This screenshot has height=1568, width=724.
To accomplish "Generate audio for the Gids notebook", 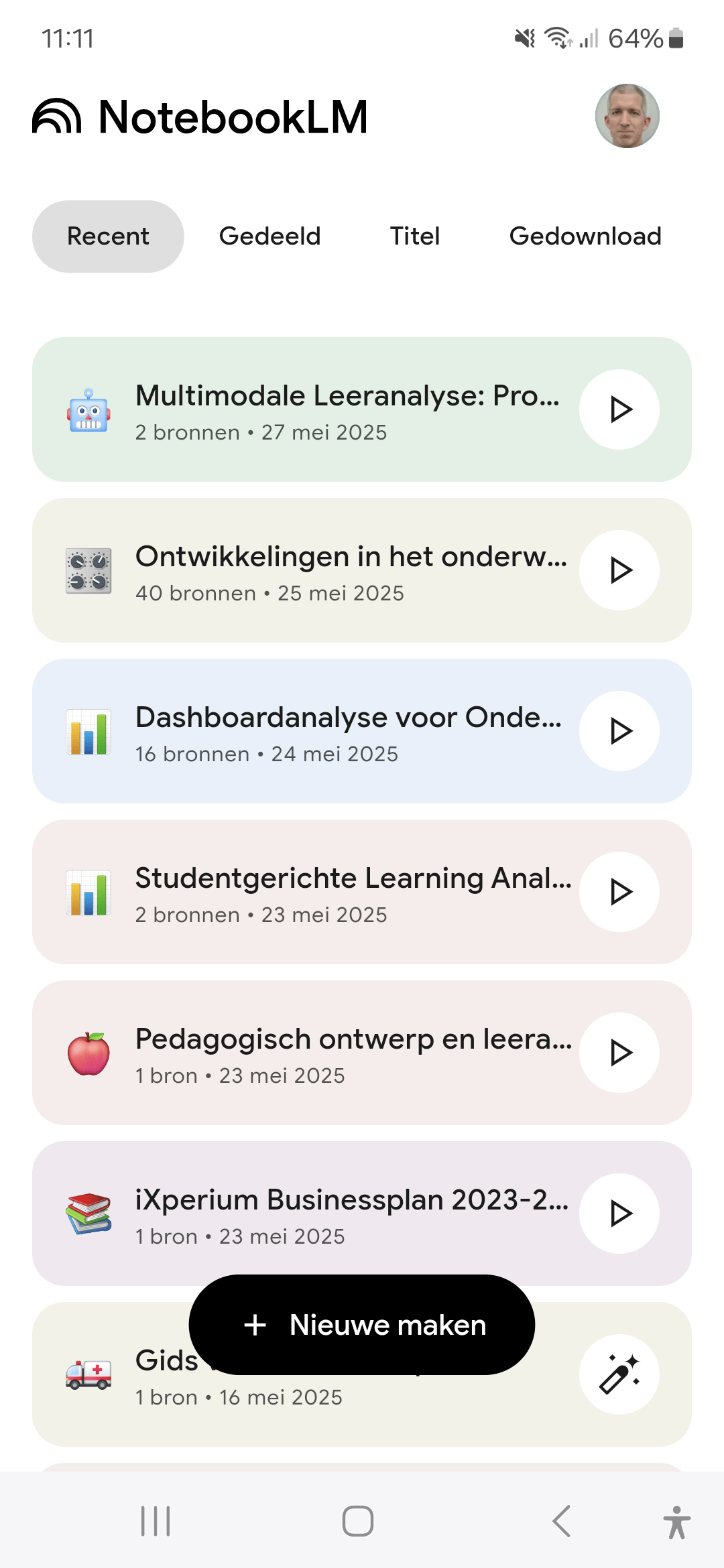I will pyautogui.click(x=619, y=1374).
